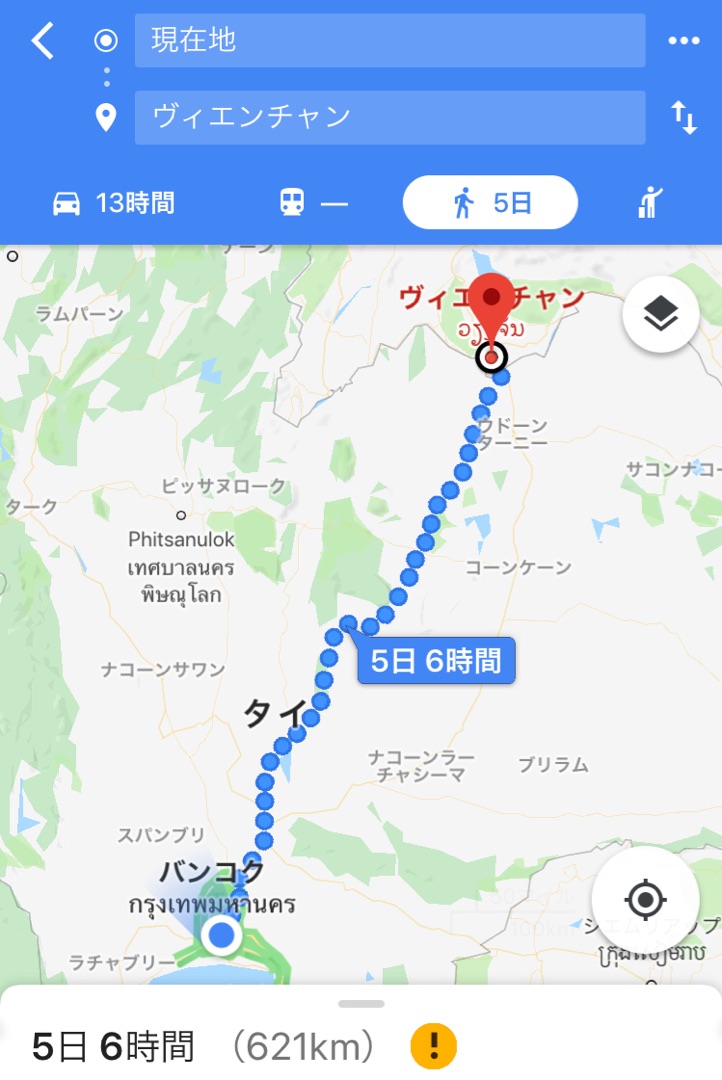Viewport: 722px width, 1080px height.
Task: Edit the starting point 現在地 field
Action: click(x=390, y=41)
